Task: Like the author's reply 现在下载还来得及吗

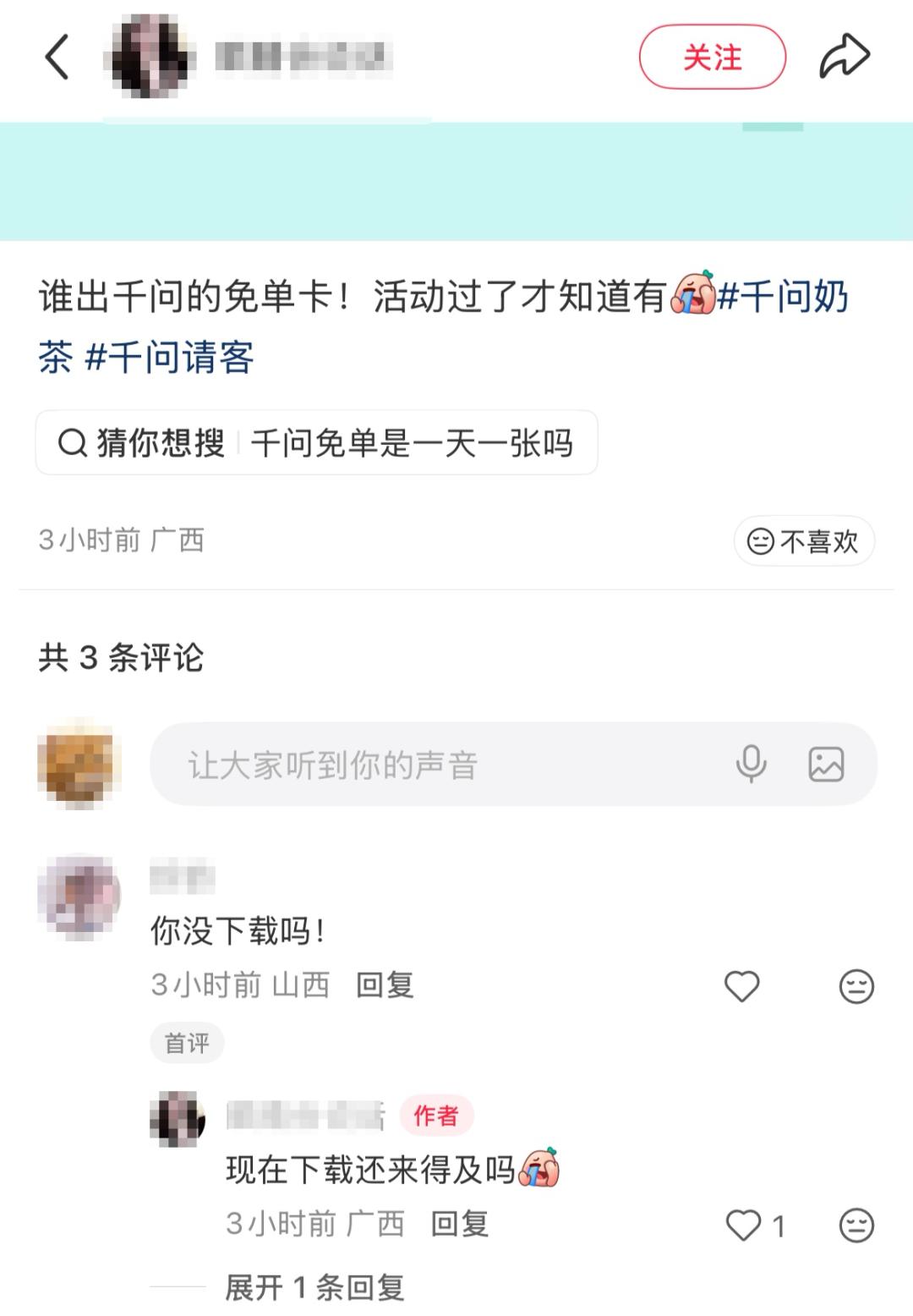Action: pos(744,1226)
